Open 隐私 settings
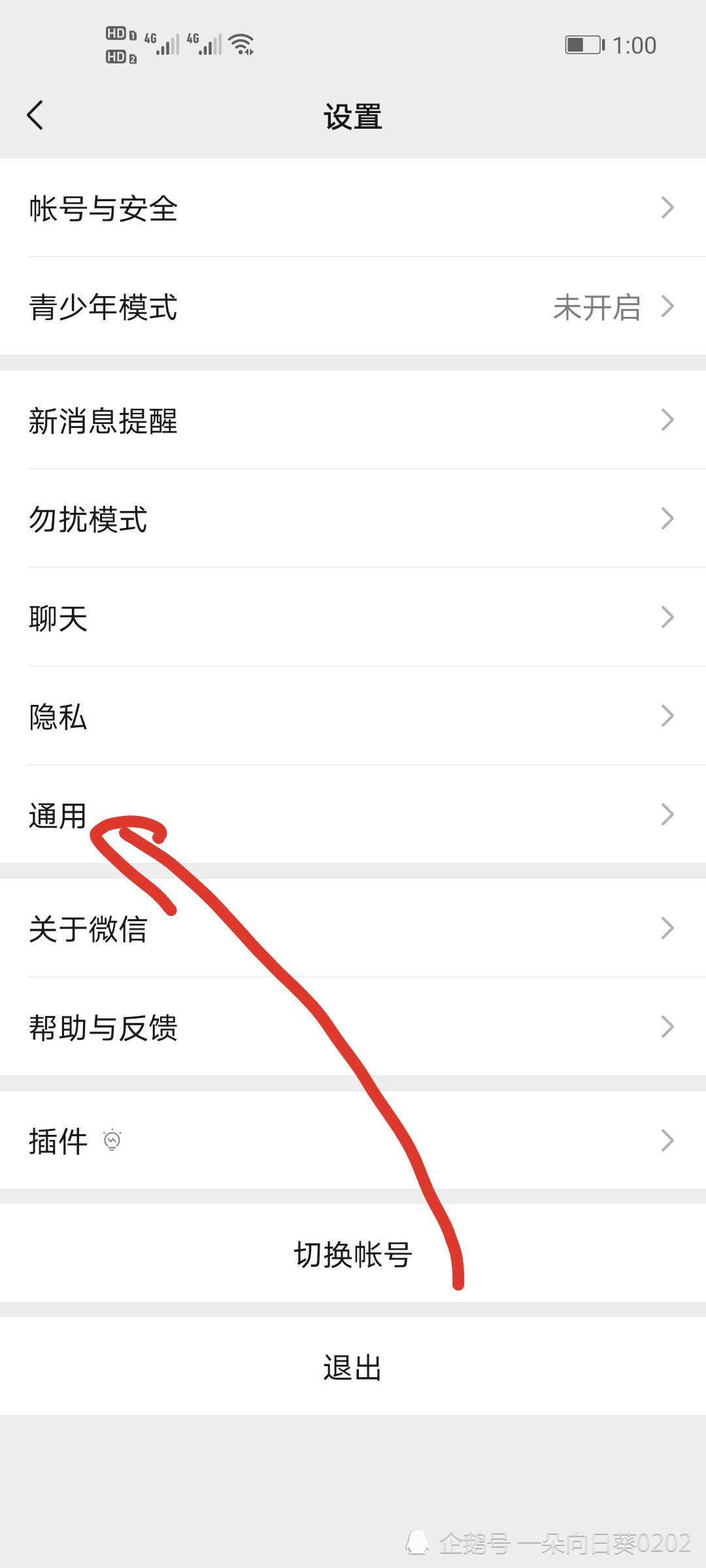The image size is (706, 1568). (353, 715)
